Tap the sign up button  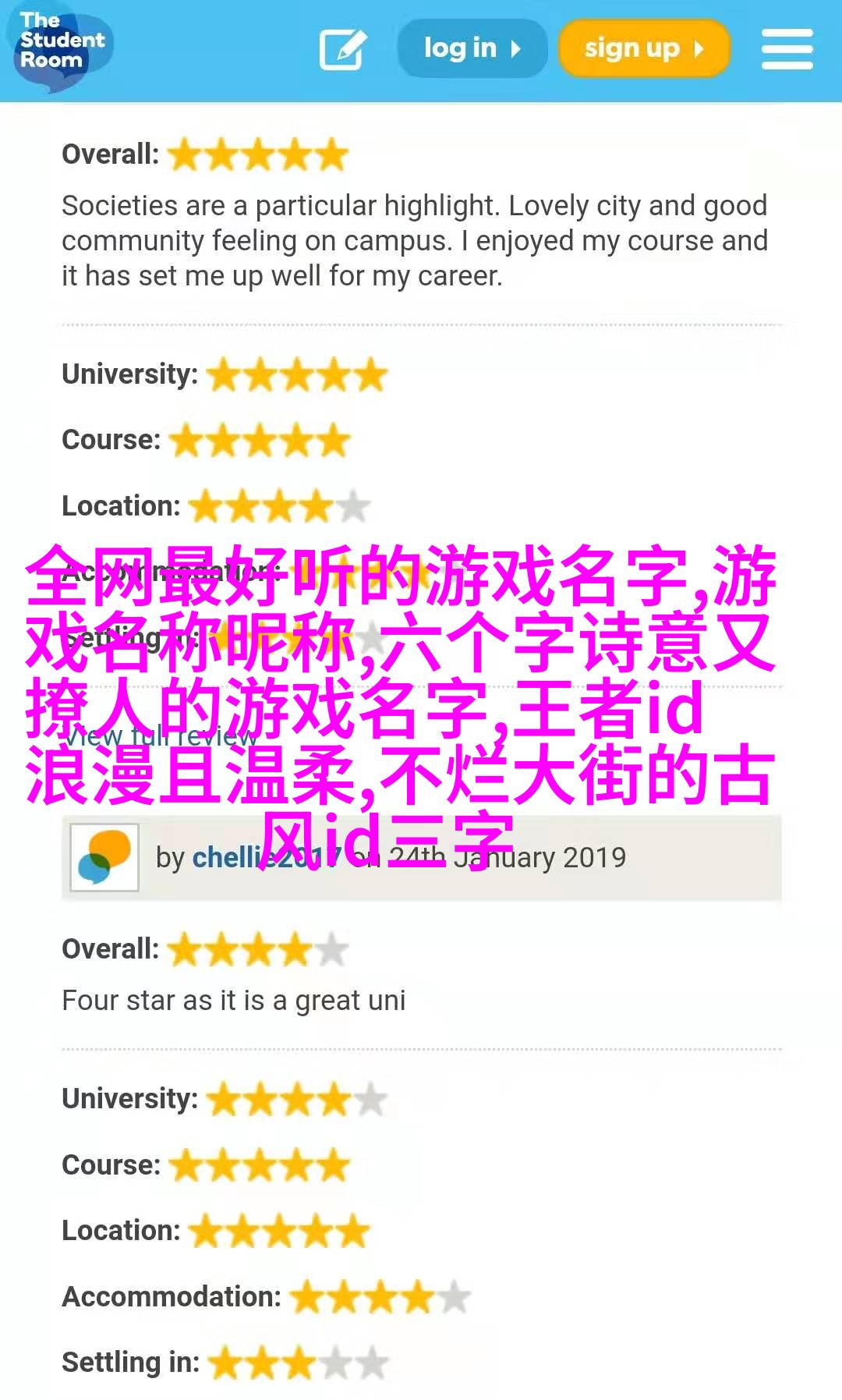644,48
